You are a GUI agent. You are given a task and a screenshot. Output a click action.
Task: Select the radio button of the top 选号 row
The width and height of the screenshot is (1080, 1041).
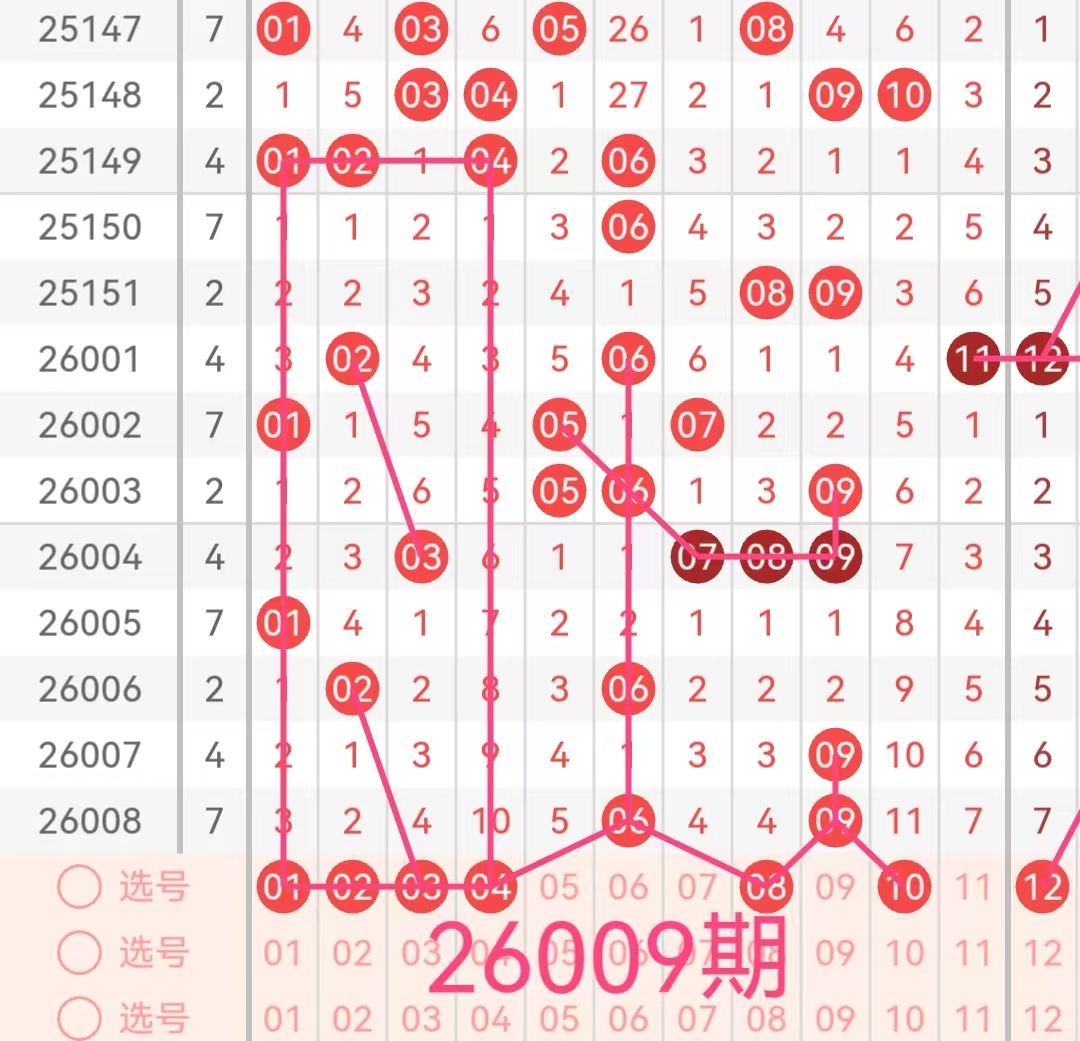coord(80,887)
